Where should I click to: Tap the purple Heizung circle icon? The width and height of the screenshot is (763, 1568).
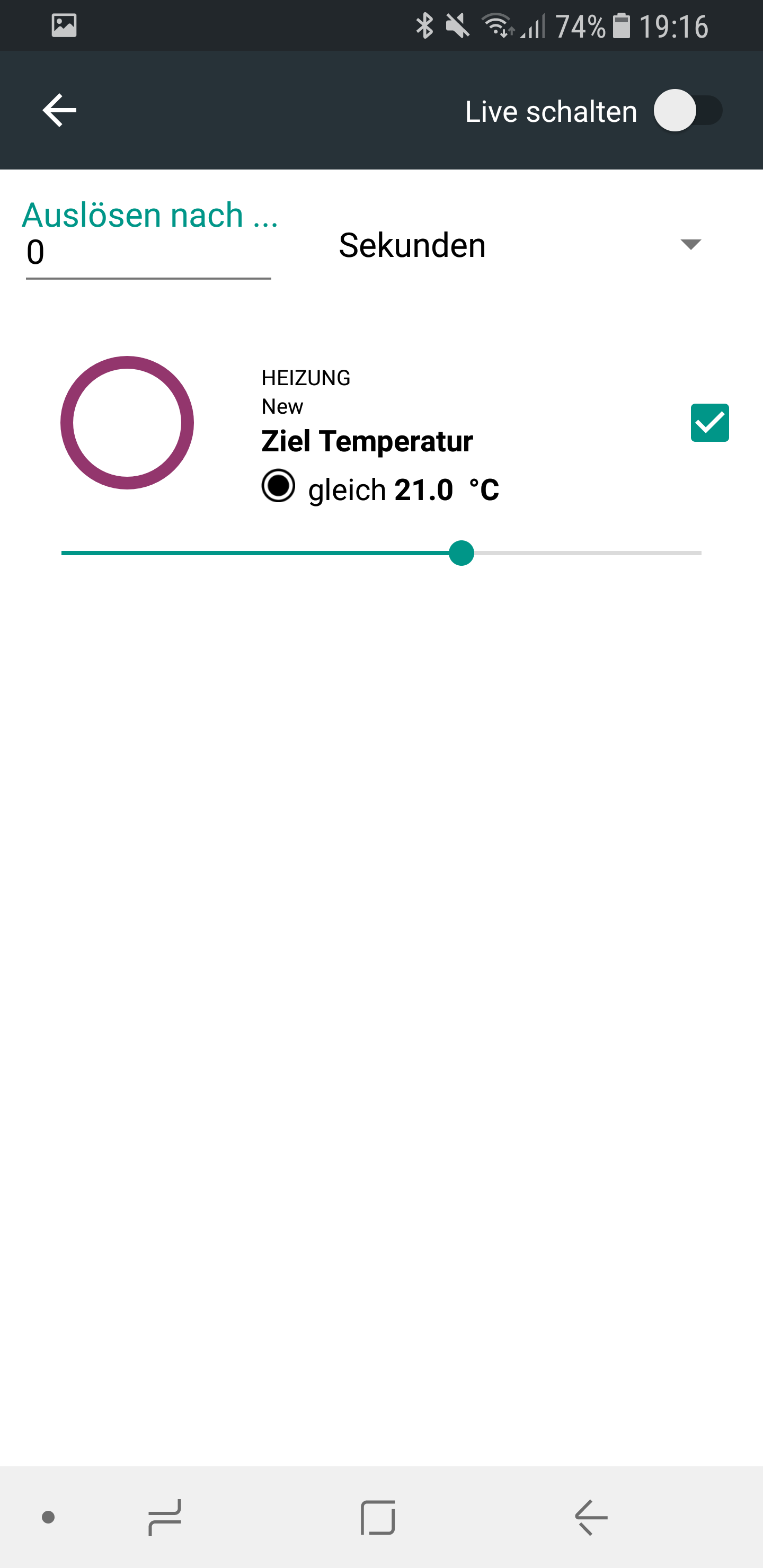[127, 422]
